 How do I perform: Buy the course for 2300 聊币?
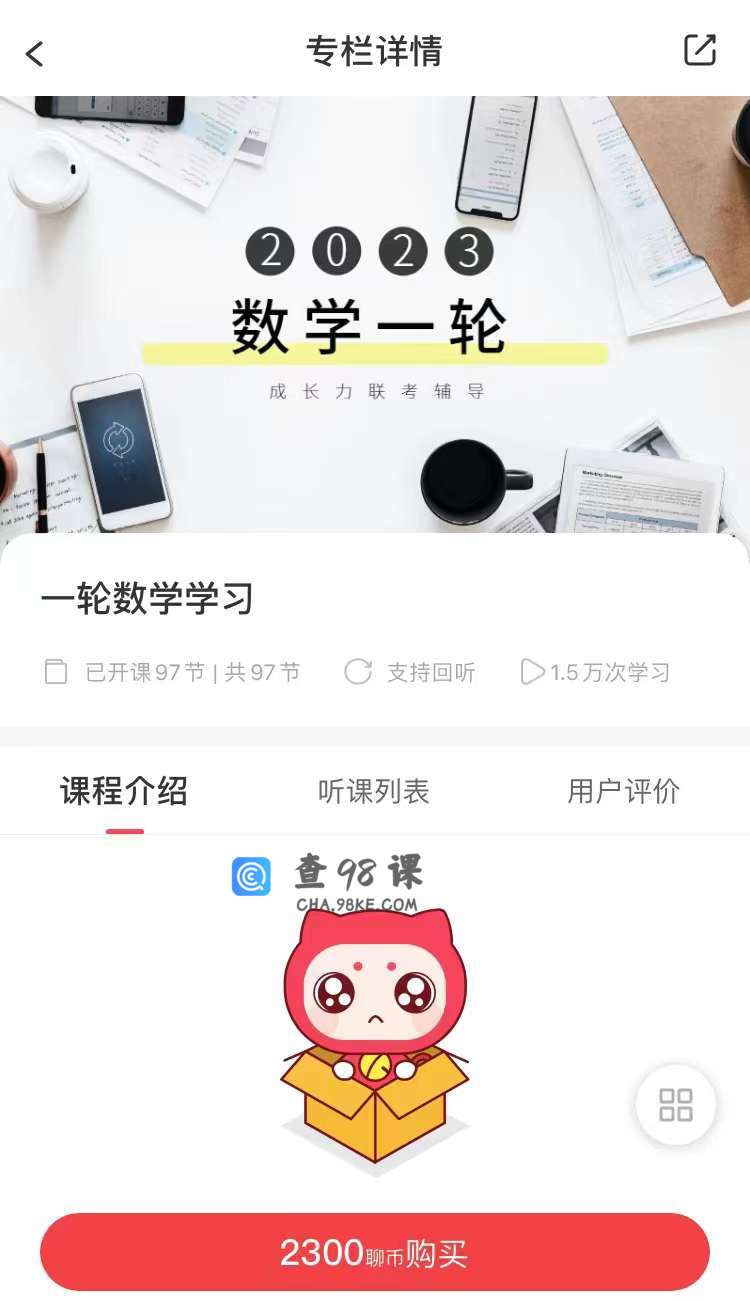pyautogui.click(x=375, y=1253)
